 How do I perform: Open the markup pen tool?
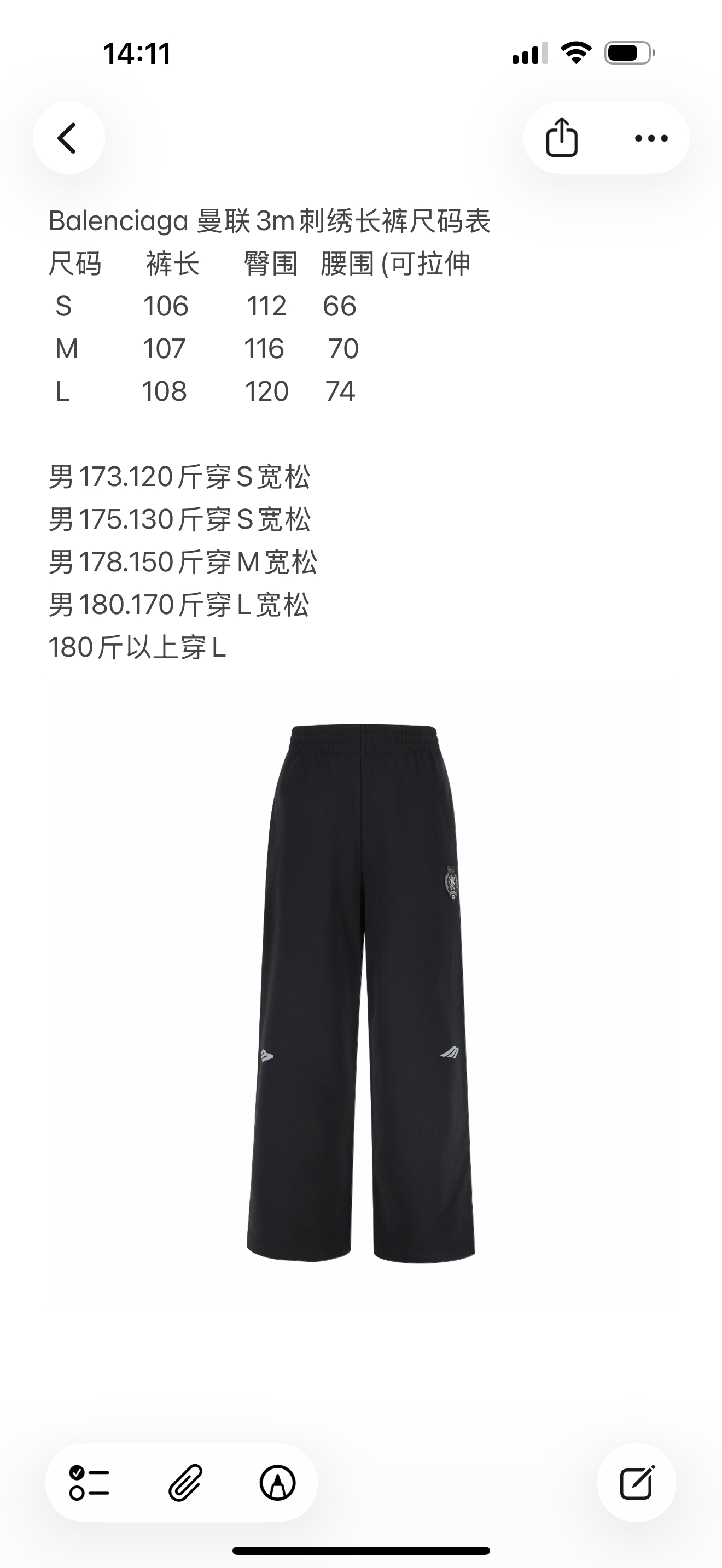[x=278, y=1482]
